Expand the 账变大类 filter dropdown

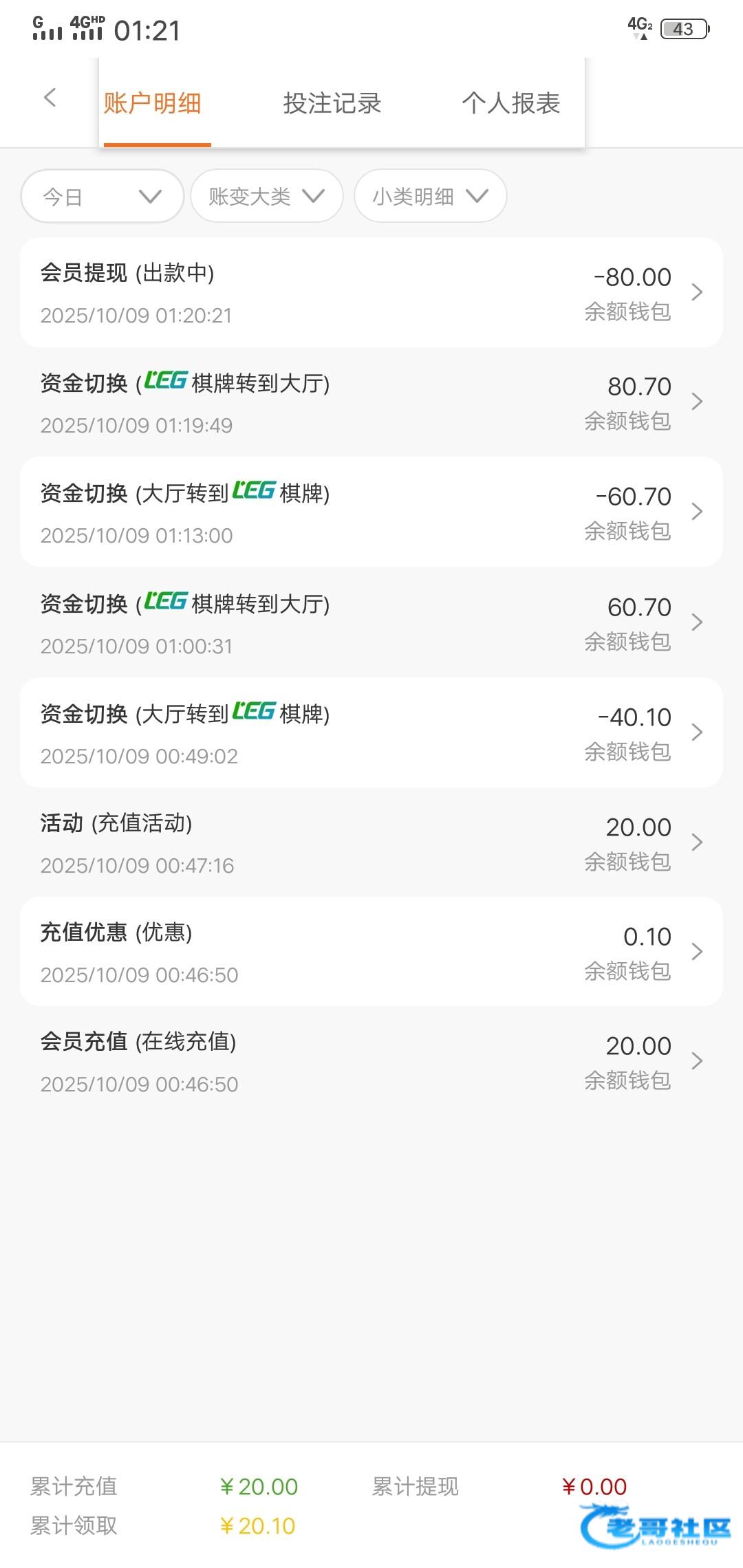pos(266,197)
